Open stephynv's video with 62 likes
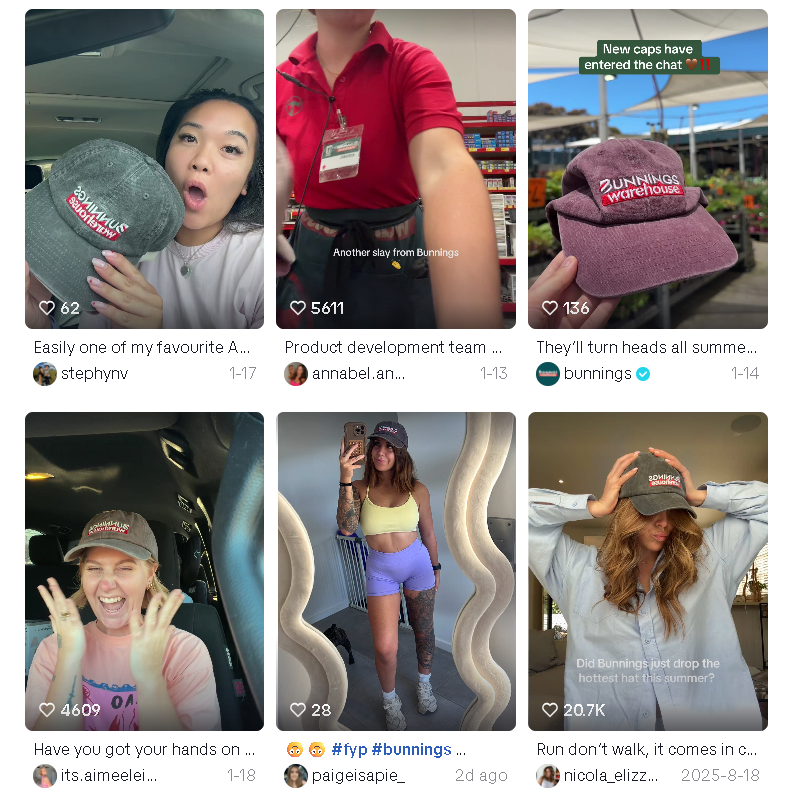 coord(144,169)
